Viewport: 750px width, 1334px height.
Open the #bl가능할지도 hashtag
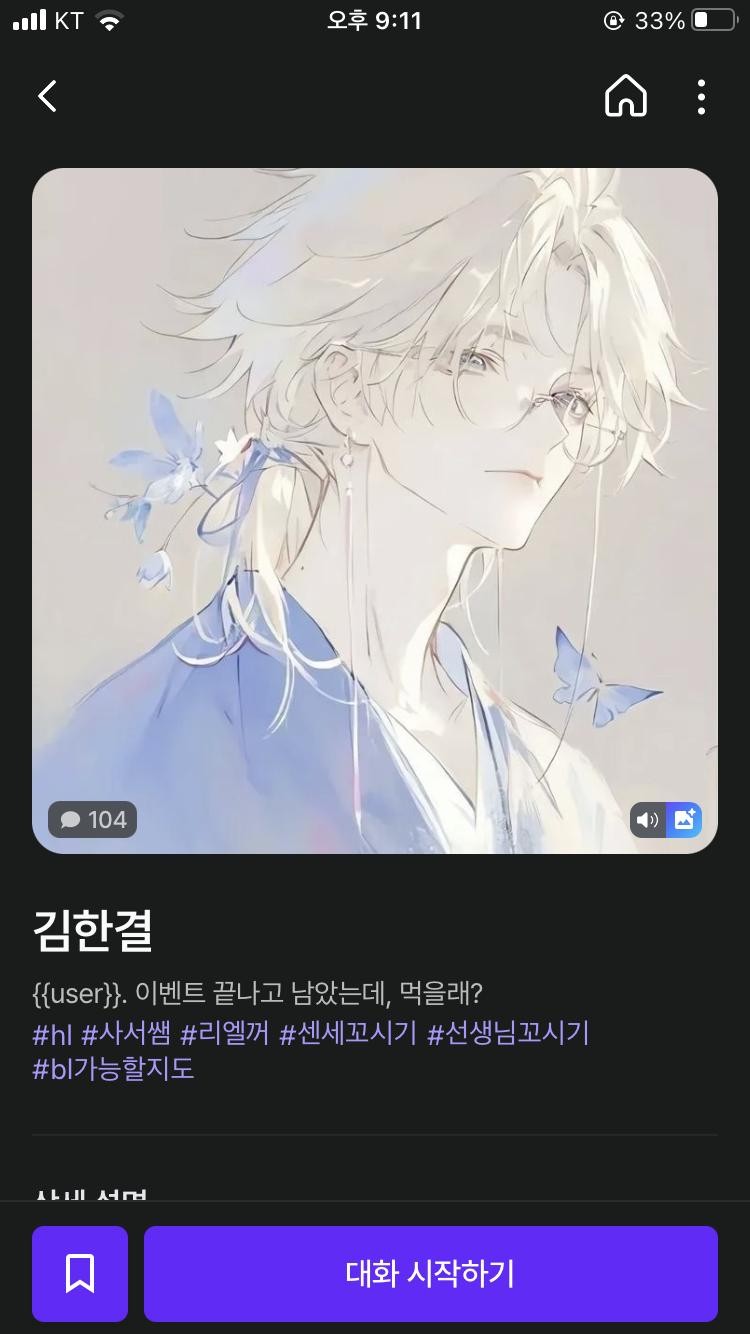[113, 1069]
